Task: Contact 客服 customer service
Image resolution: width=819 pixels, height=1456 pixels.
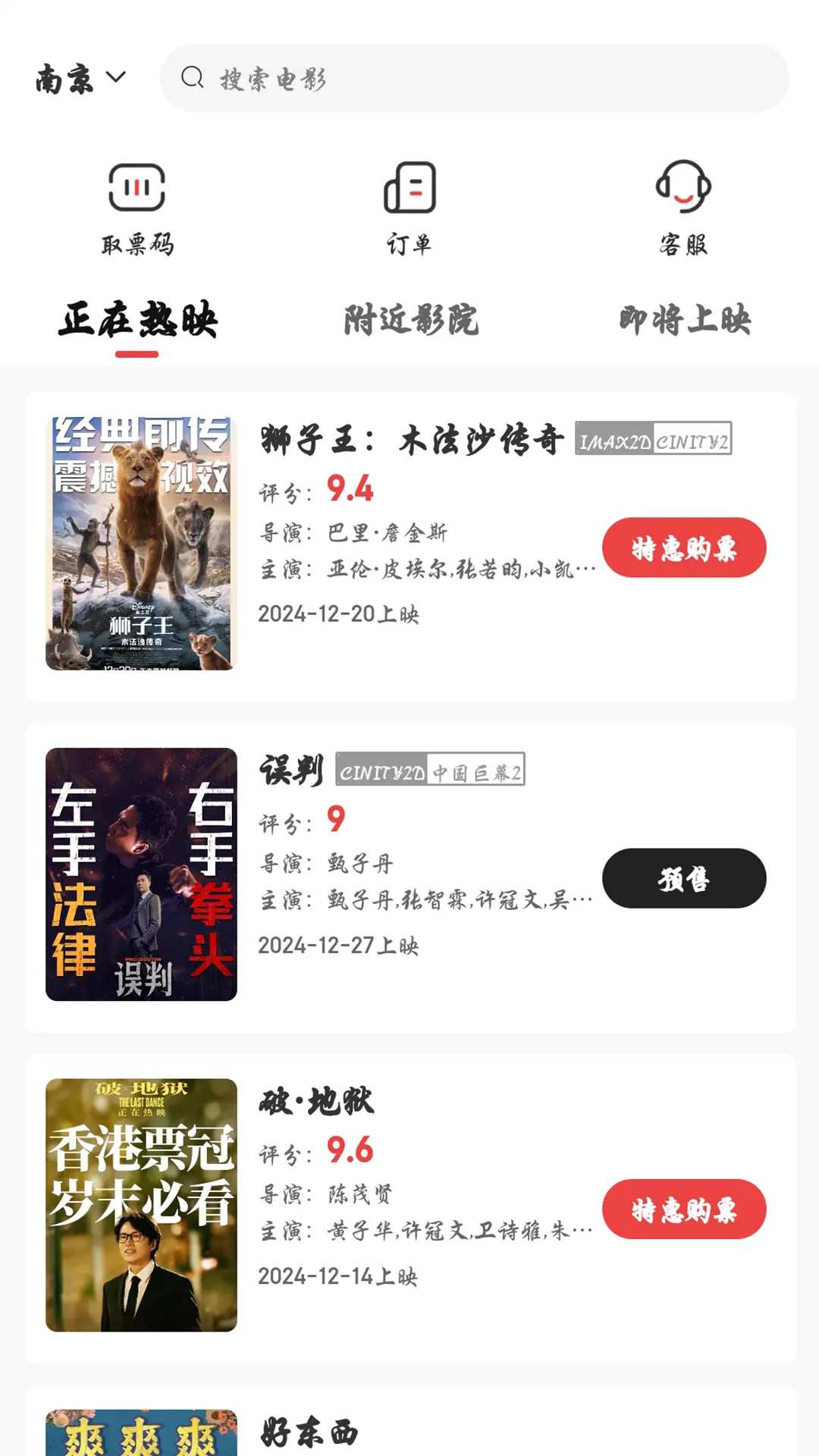Action: pyautogui.click(x=682, y=205)
